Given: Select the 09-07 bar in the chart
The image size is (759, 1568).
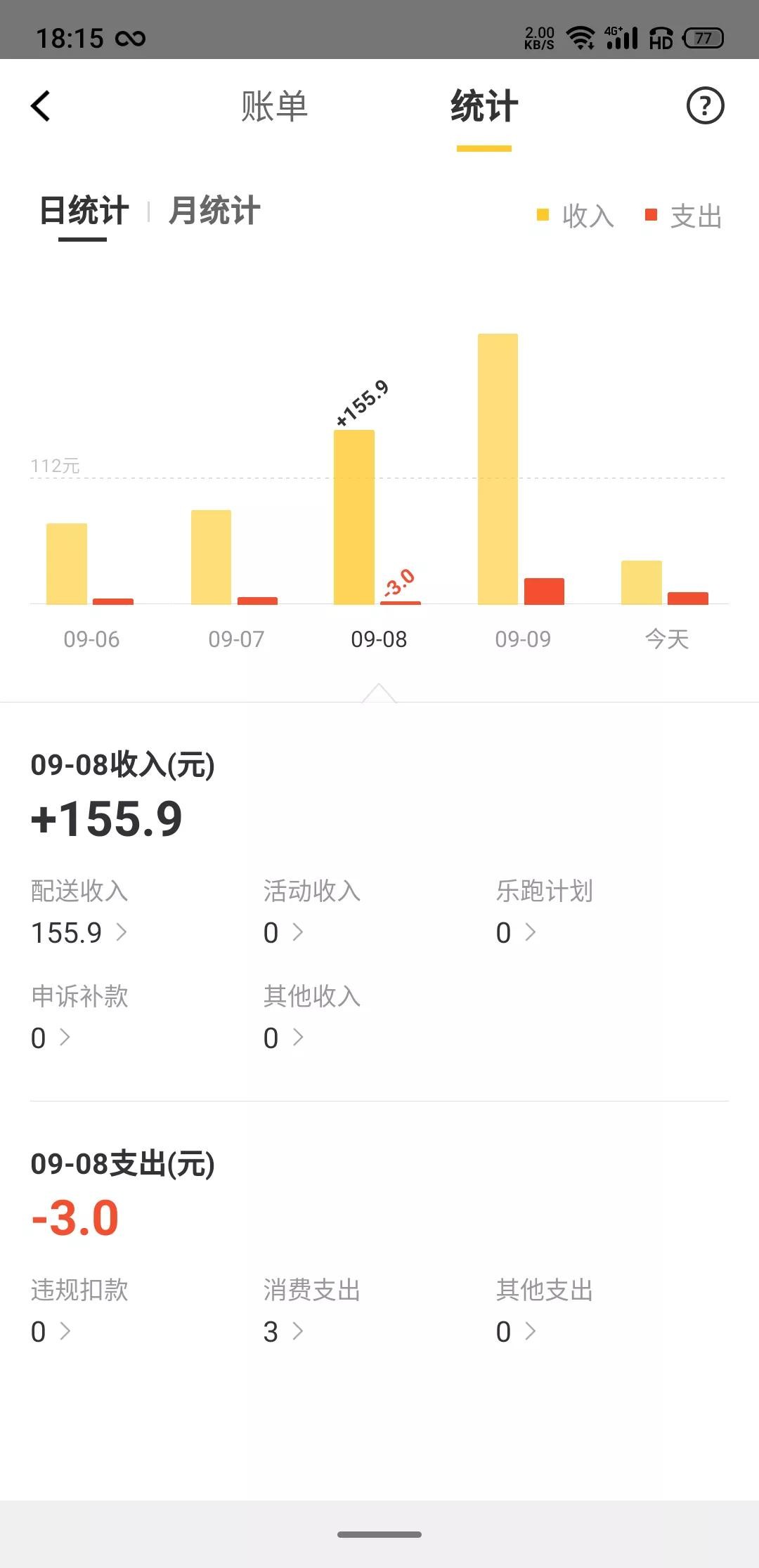Looking at the screenshot, I should 212,557.
